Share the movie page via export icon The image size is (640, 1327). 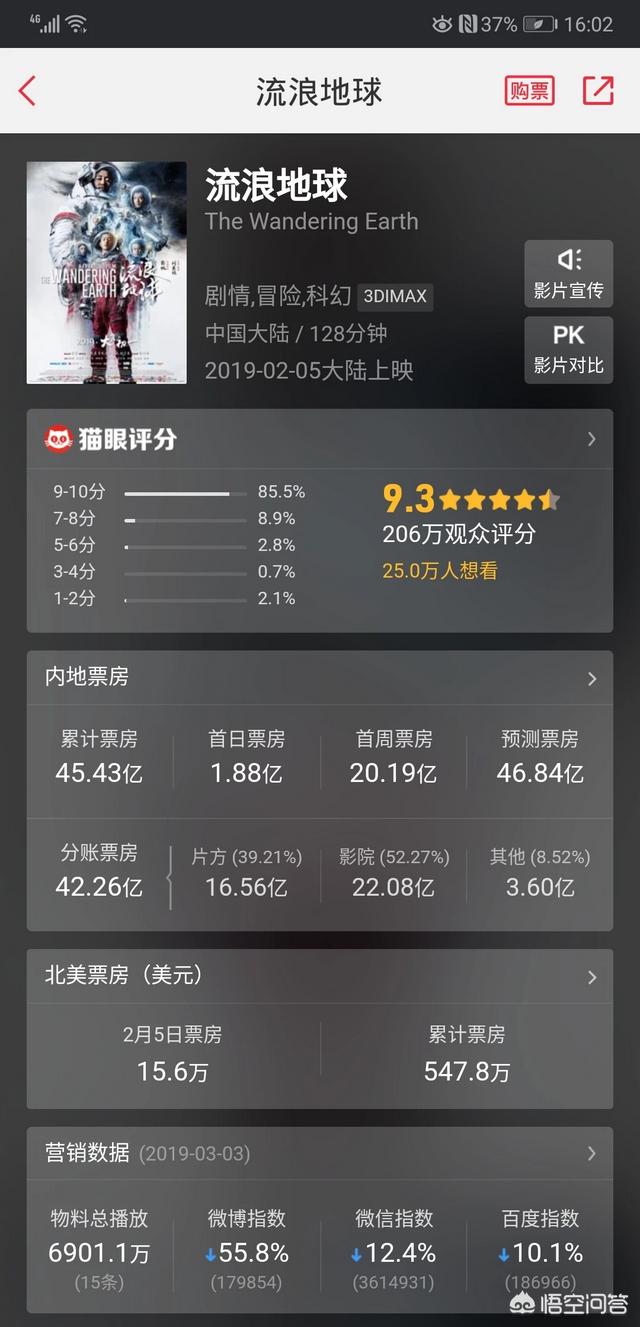tap(598, 90)
